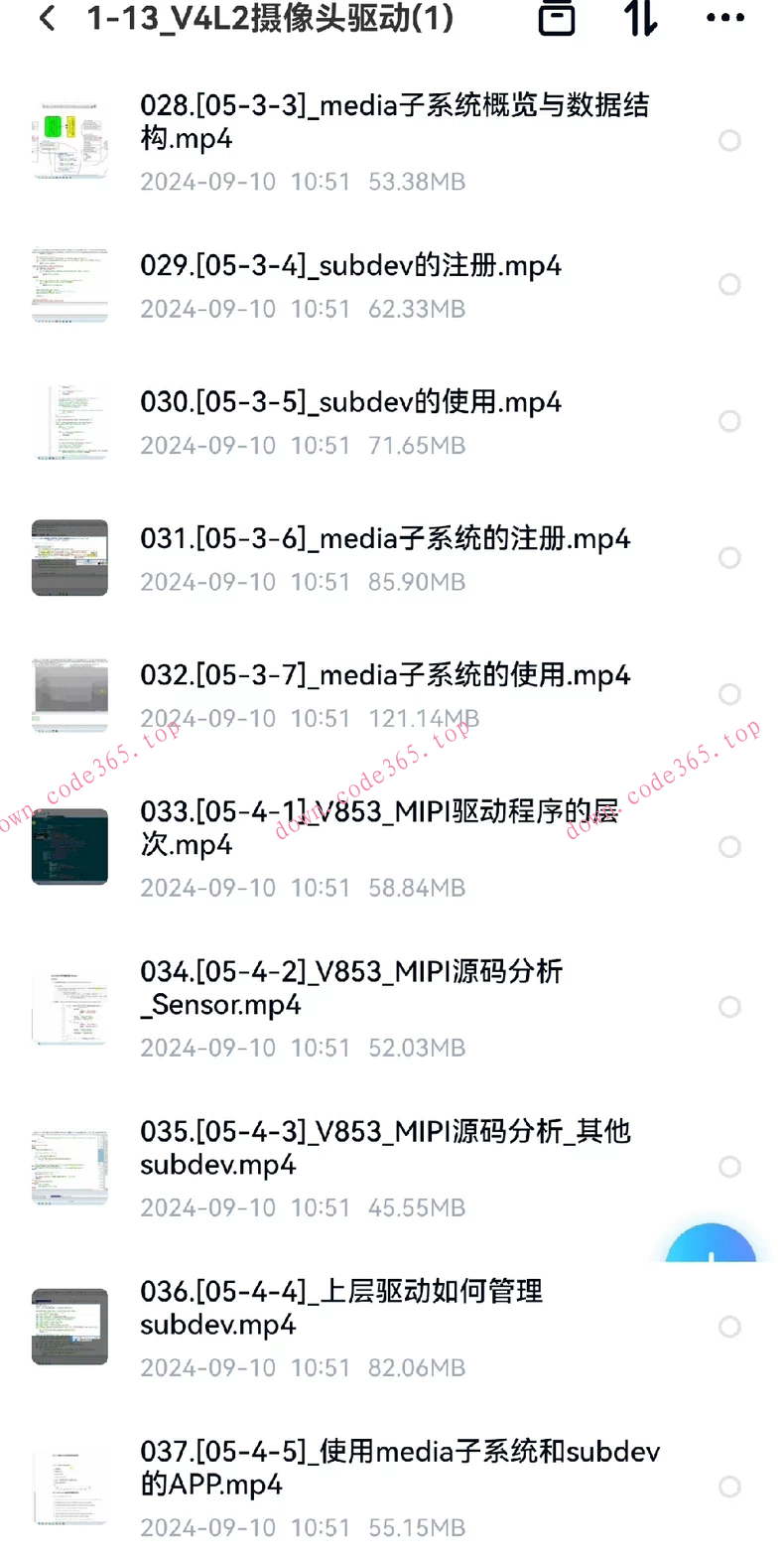Open 031 media子系统的注册.mp4
The image size is (784, 1559).
[387, 538]
